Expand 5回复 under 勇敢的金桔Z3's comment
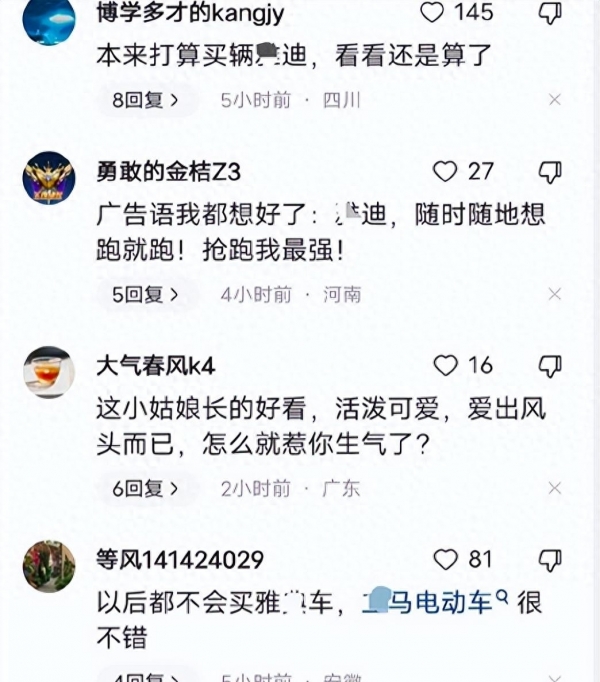This screenshot has height=682, width=600. 146,294
